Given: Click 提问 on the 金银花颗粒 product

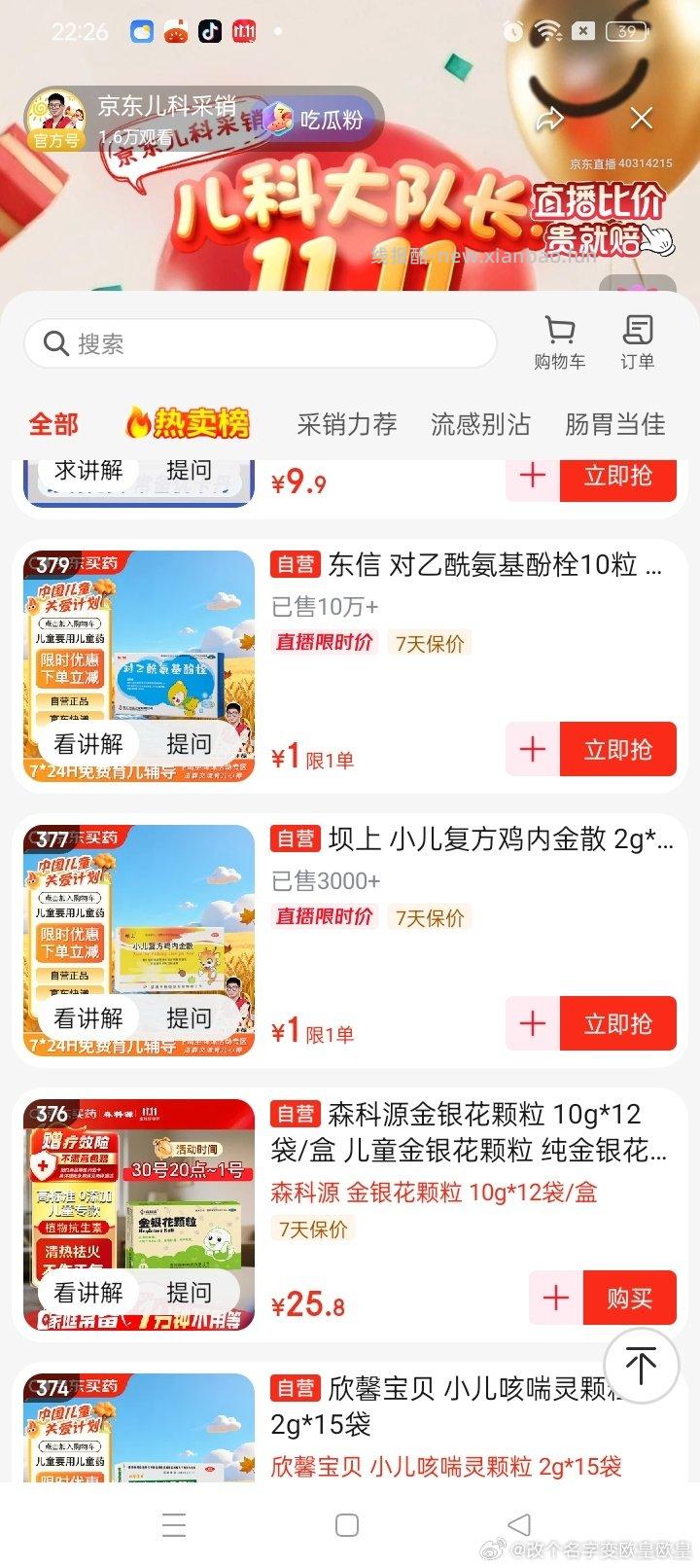Looking at the screenshot, I should click(x=192, y=1293).
